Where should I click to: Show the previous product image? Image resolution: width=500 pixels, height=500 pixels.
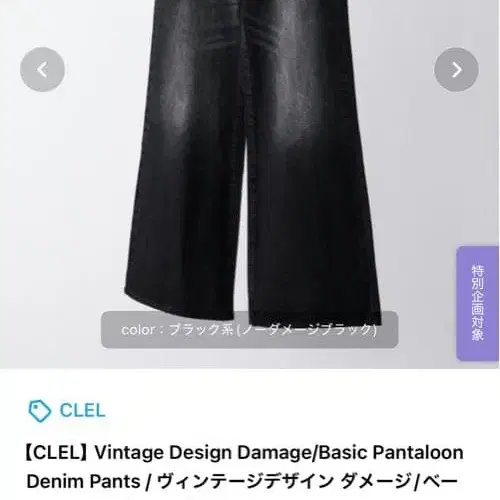[42, 70]
